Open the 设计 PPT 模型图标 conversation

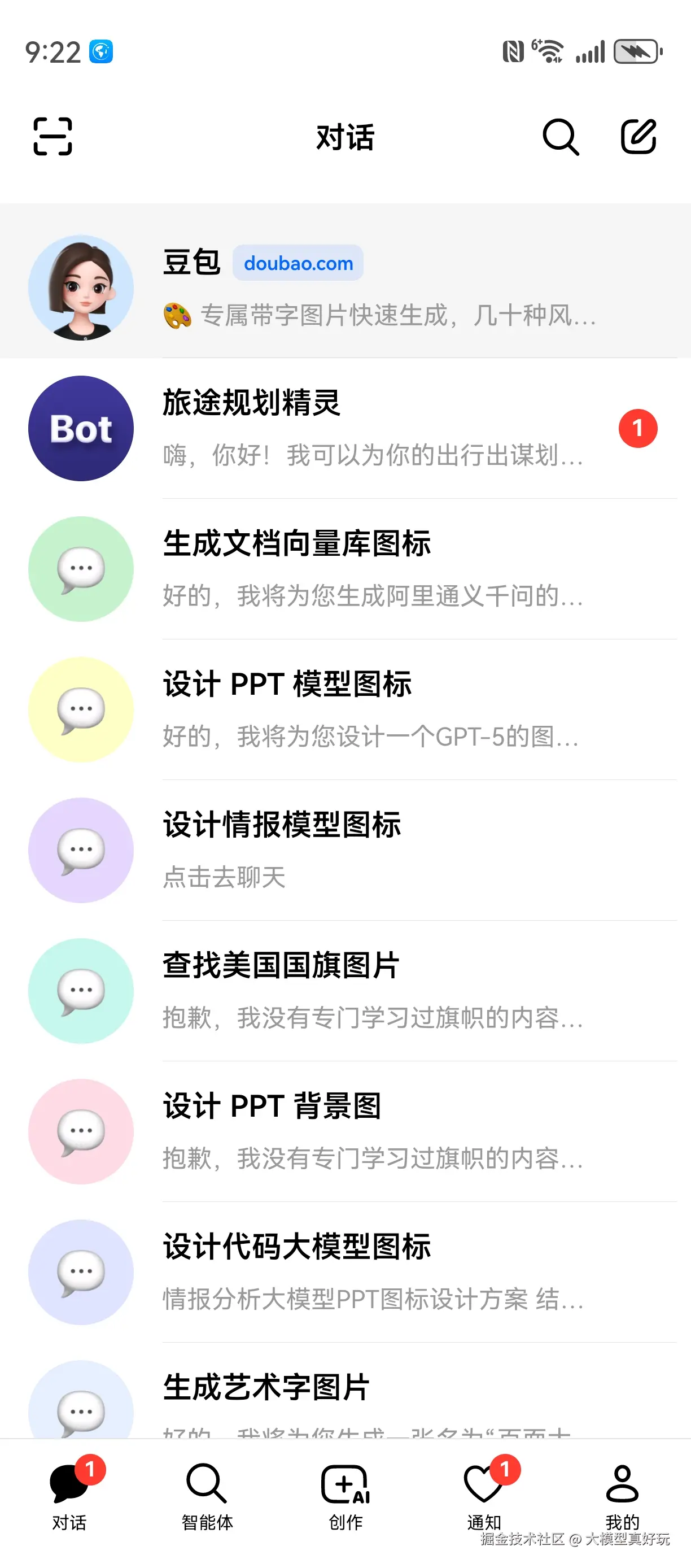point(345,710)
